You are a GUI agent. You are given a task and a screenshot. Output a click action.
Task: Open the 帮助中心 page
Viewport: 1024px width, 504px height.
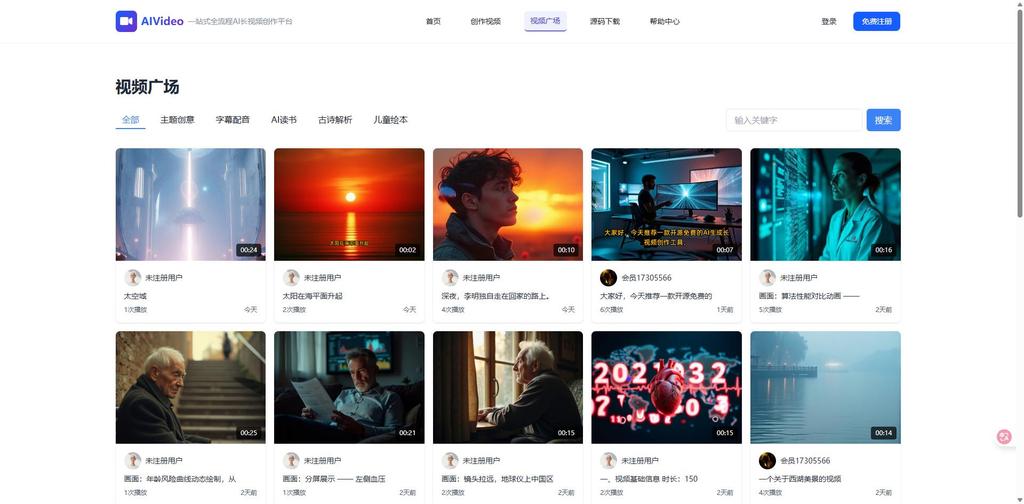click(664, 21)
